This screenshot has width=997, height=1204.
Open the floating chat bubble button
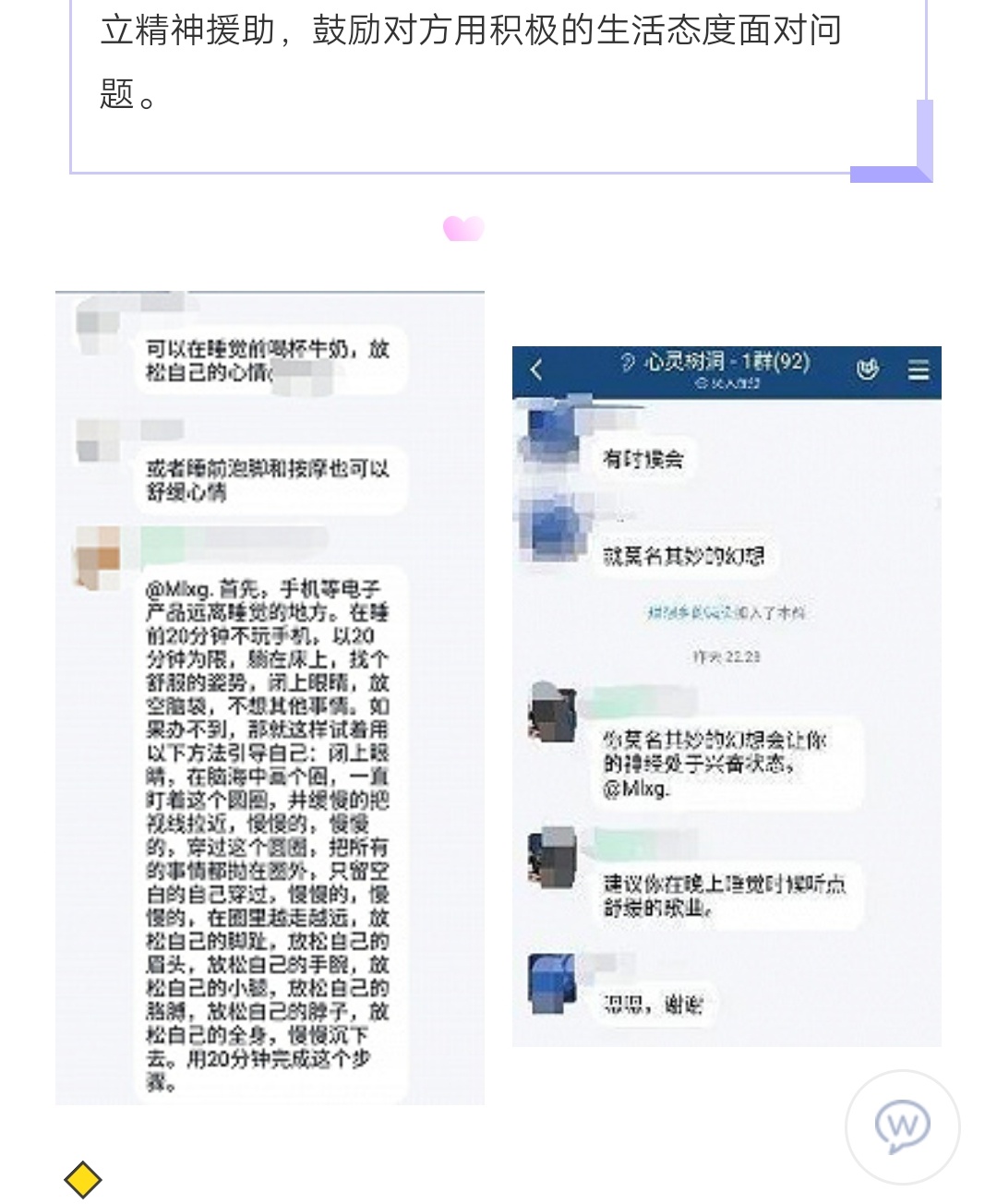click(902, 1126)
